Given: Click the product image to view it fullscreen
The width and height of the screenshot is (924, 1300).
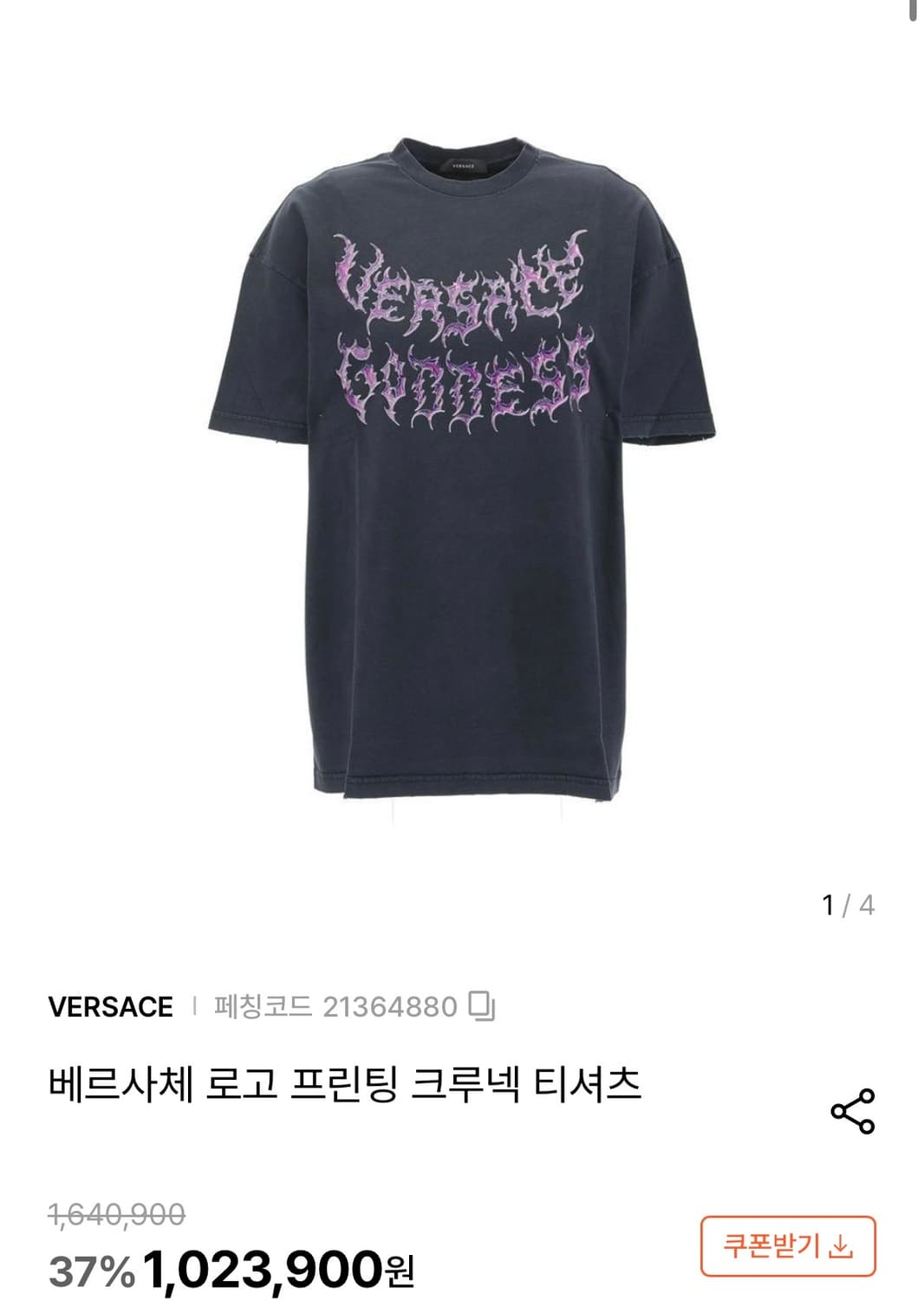Looking at the screenshot, I should [462, 477].
